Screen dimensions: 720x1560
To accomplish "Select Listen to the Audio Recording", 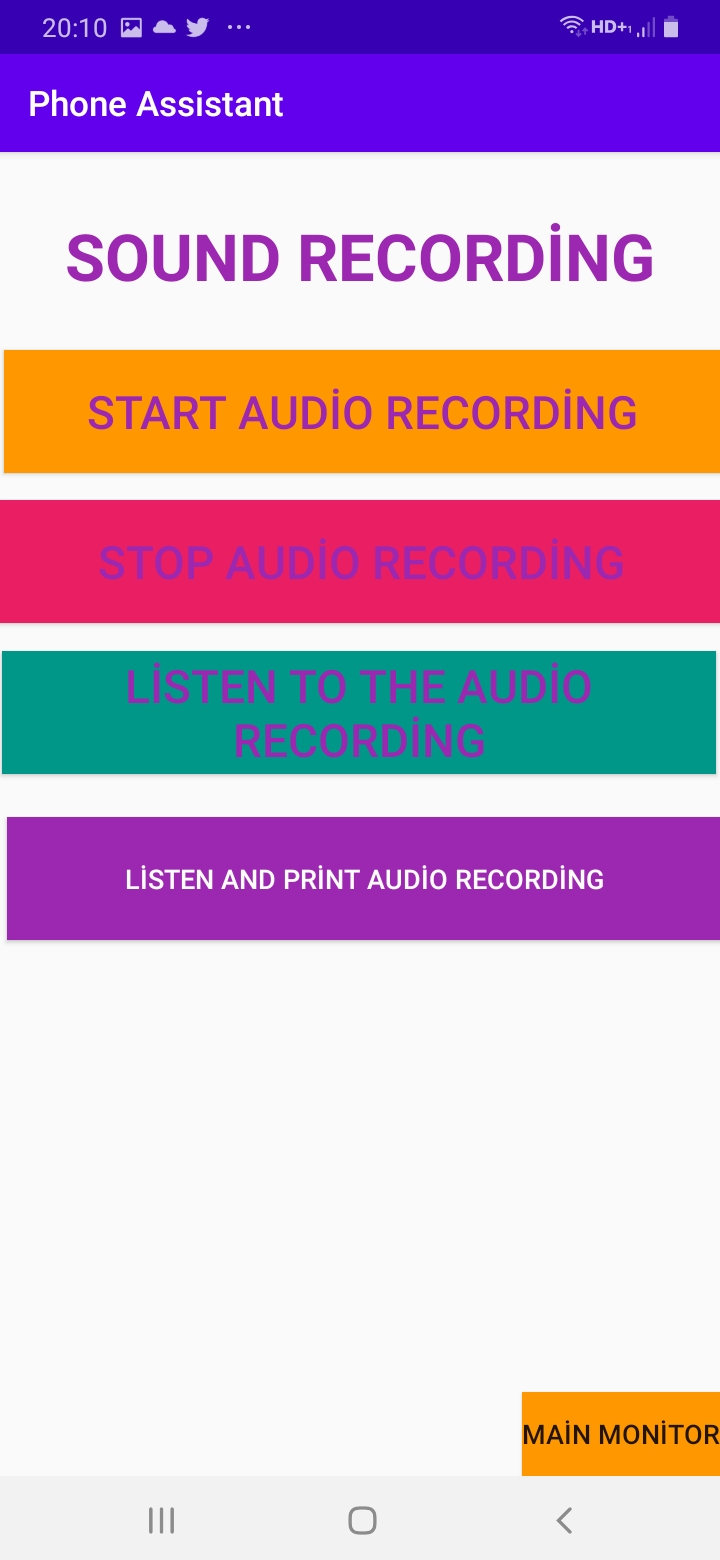I will (359, 712).
